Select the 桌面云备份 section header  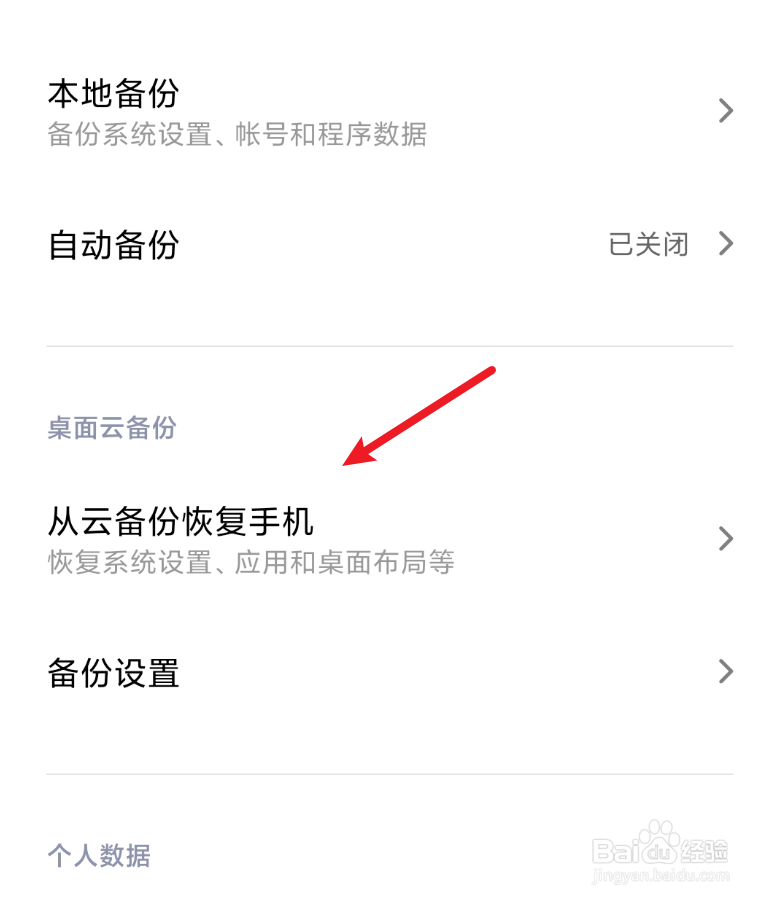point(111,429)
